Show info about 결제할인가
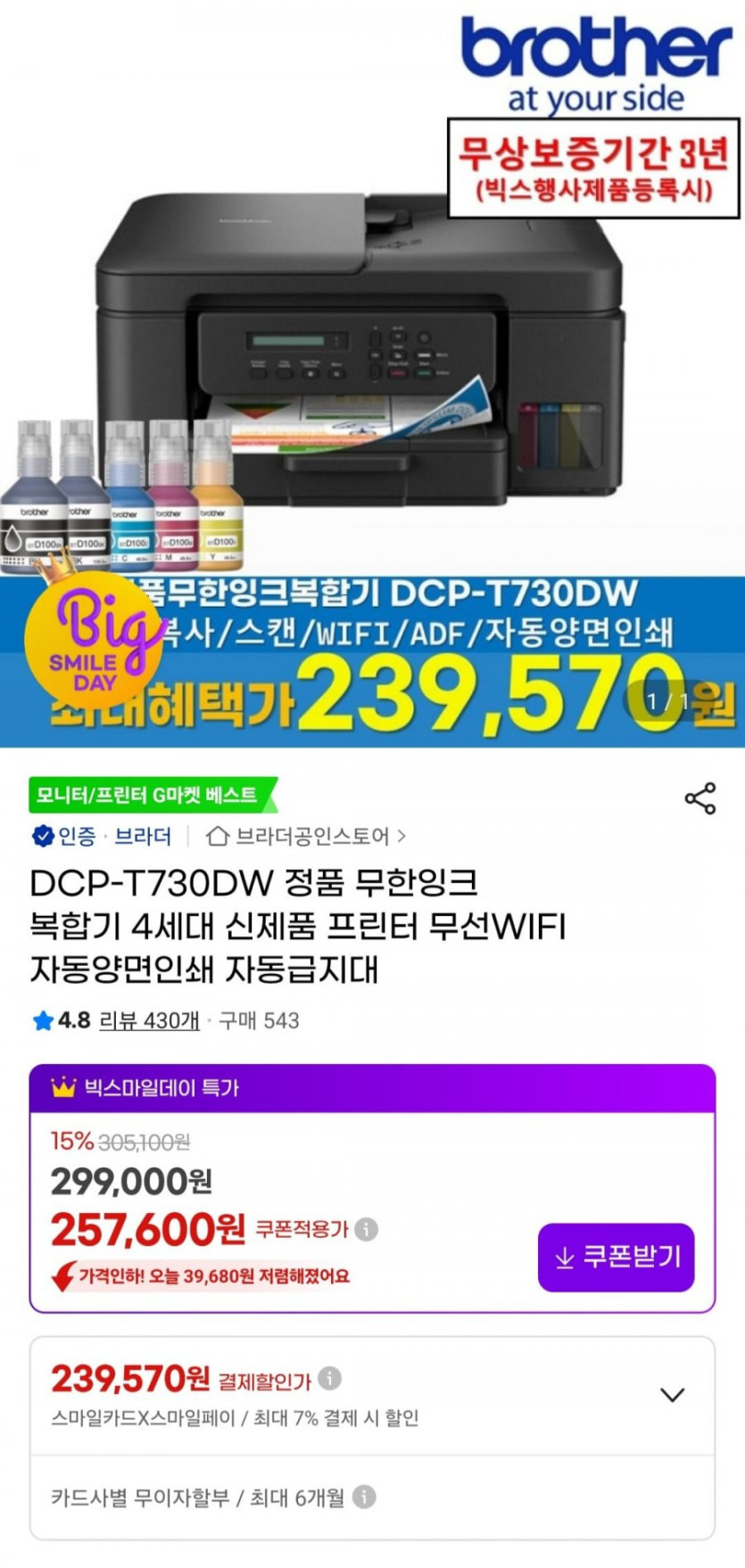This screenshot has width=745, height=1568. pyautogui.click(x=329, y=1379)
